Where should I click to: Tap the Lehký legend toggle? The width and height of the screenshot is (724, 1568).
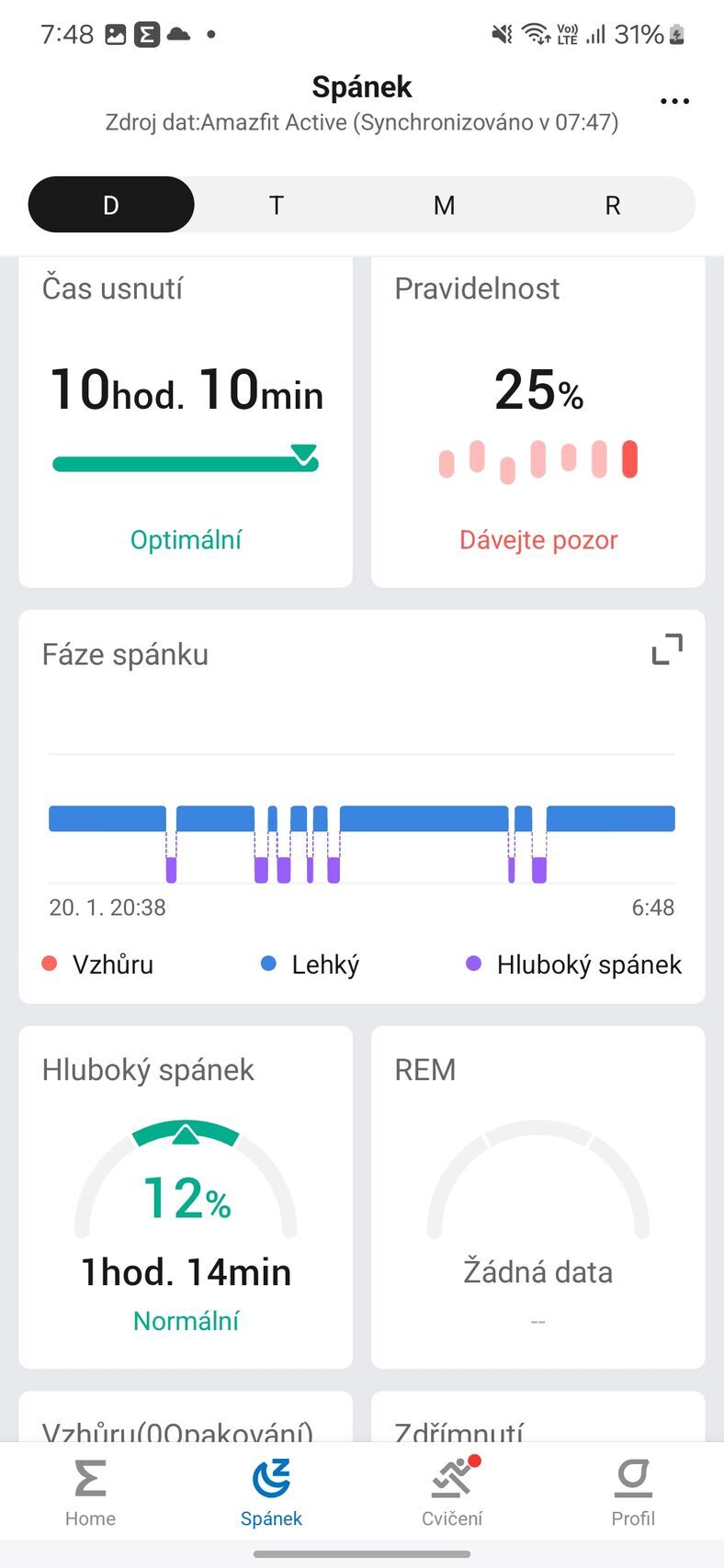point(267,964)
